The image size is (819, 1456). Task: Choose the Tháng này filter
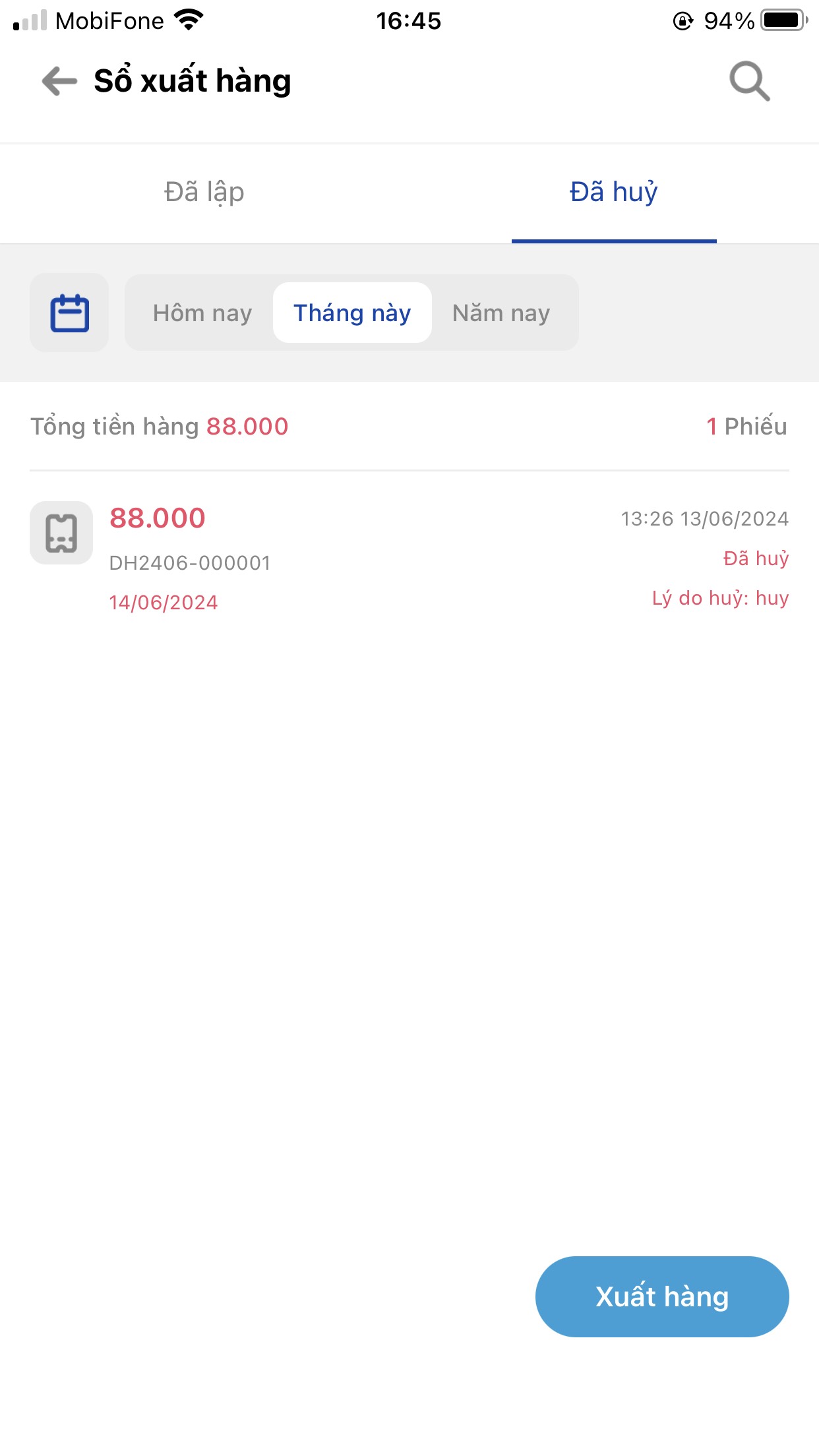[x=352, y=313]
